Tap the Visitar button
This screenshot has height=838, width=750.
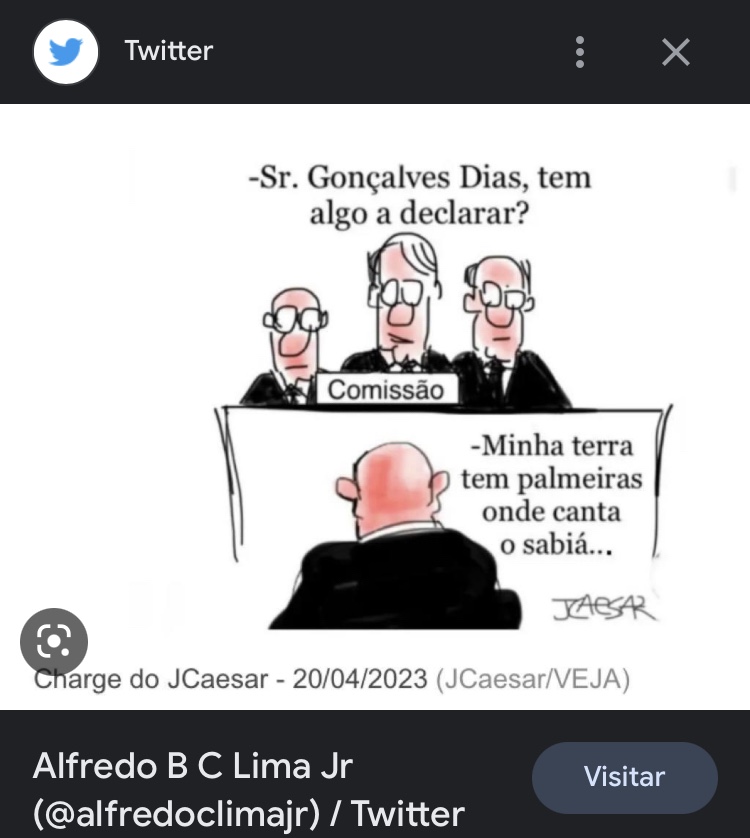tap(624, 777)
